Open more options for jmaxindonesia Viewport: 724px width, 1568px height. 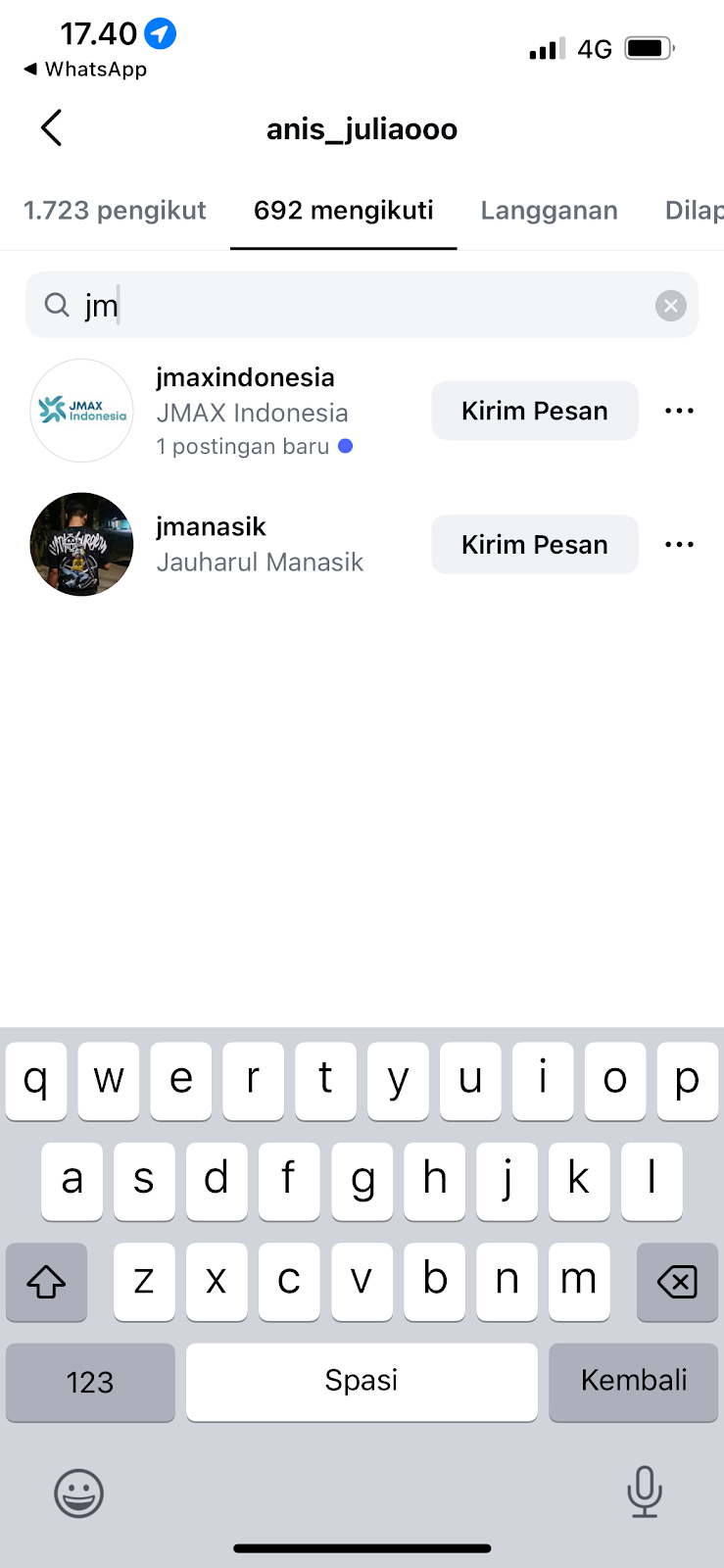point(679,411)
